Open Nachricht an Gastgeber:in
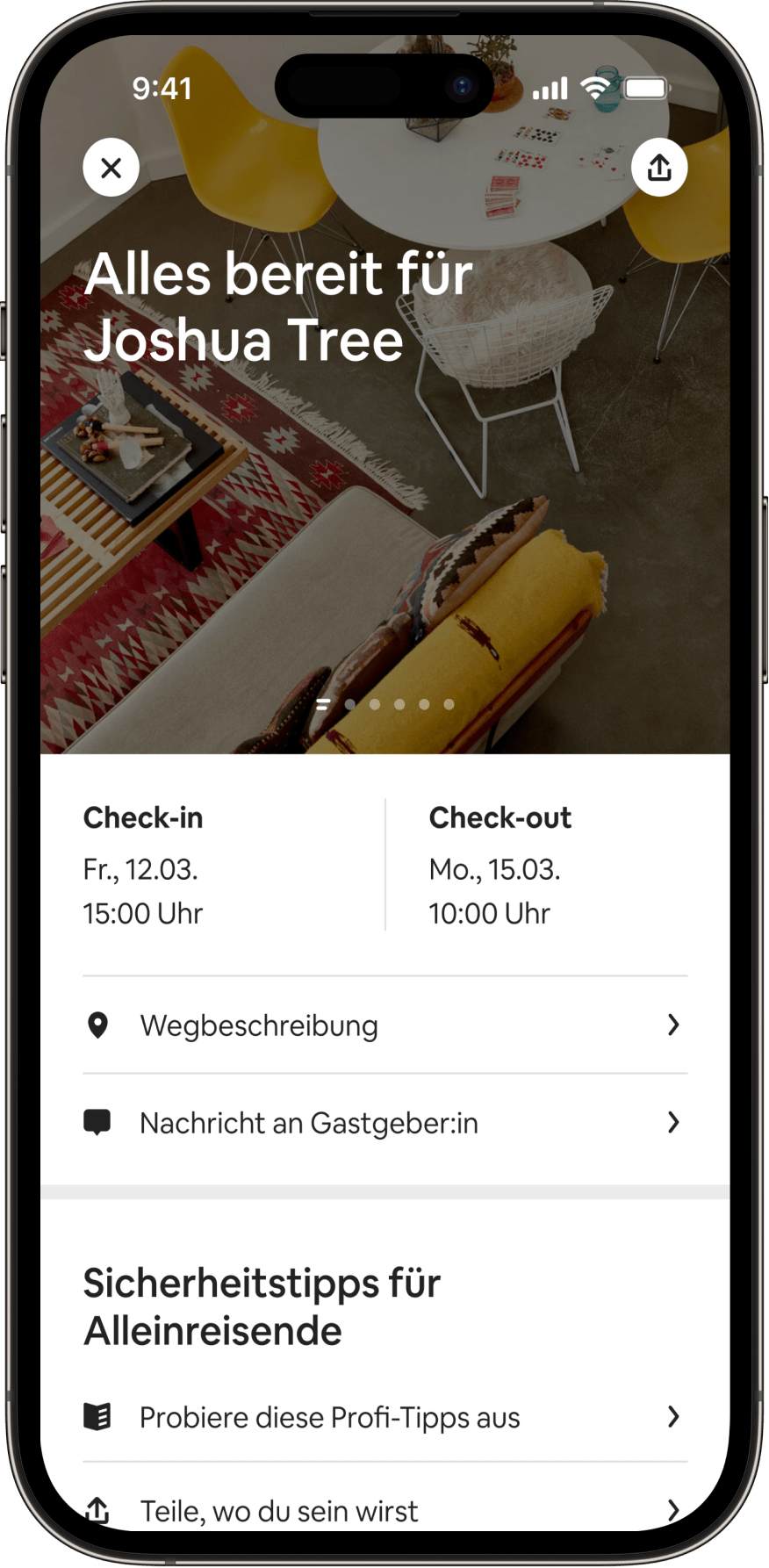769x1568 pixels. (384, 1123)
